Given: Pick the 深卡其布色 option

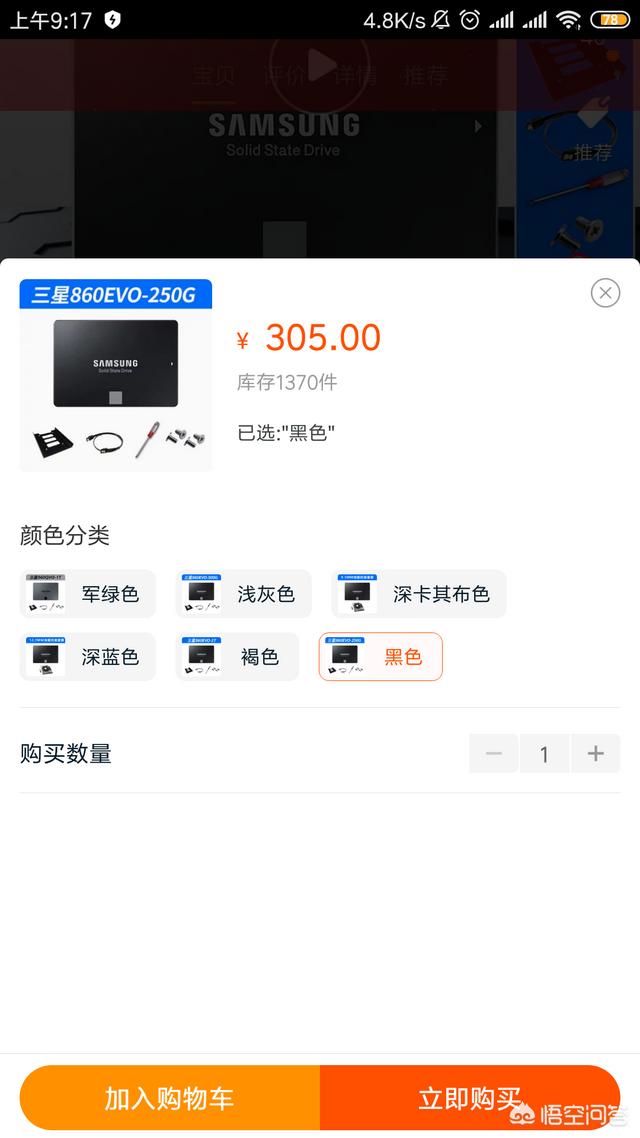Looking at the screenshot, I should coord(419,594).
